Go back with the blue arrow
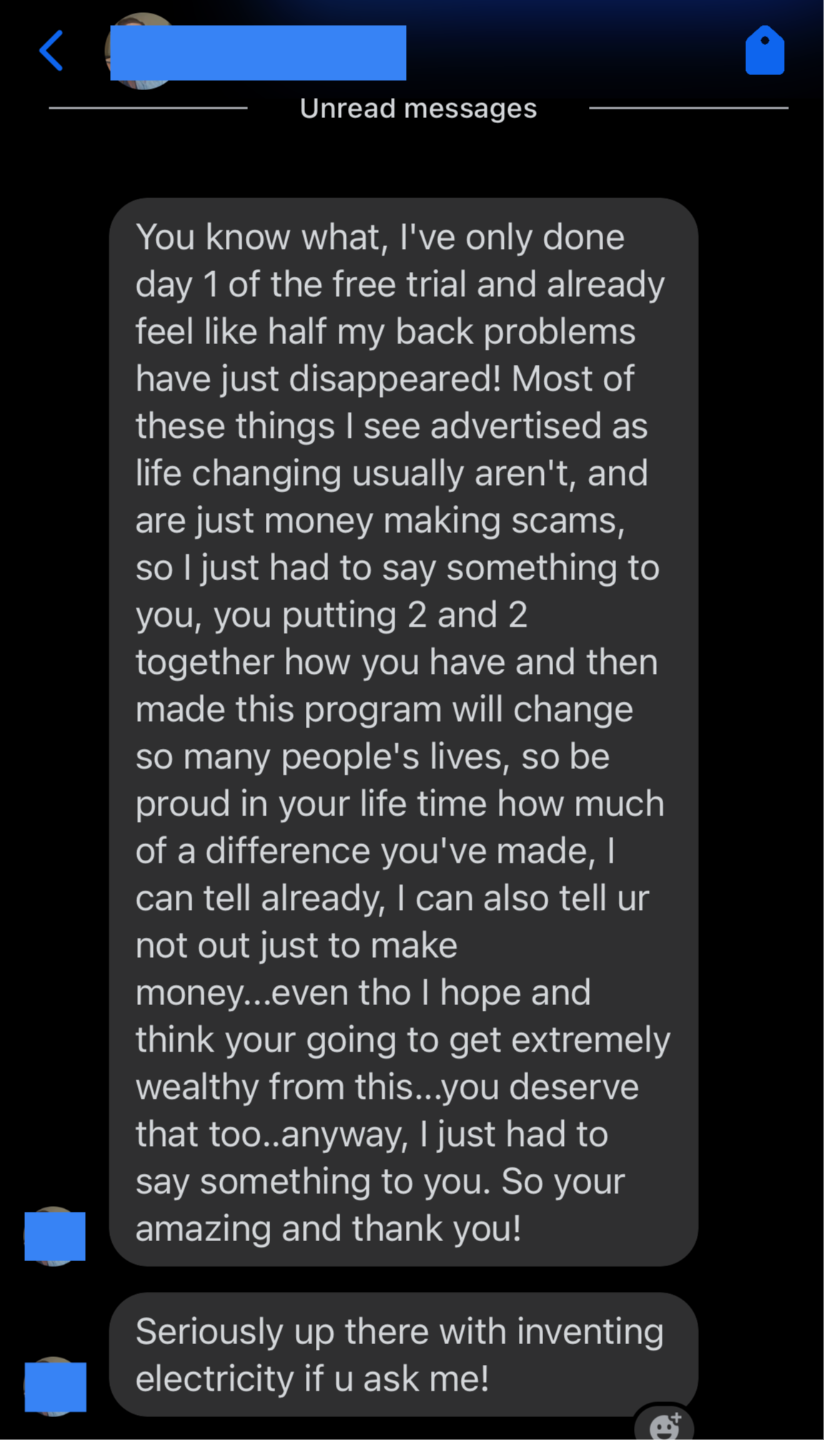 click(51, 51)
